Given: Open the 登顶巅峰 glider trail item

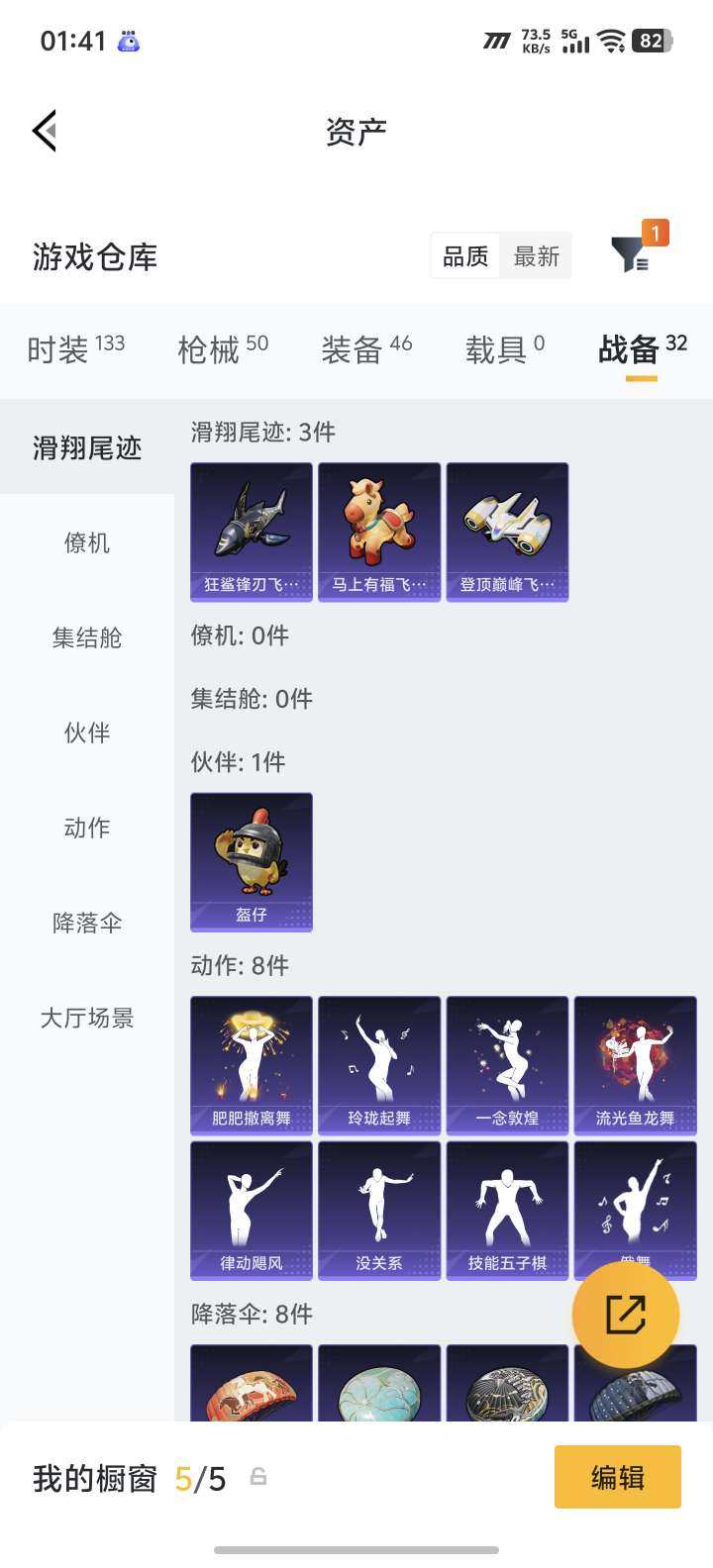Looking at the screenshot, I should coord(506,531).
